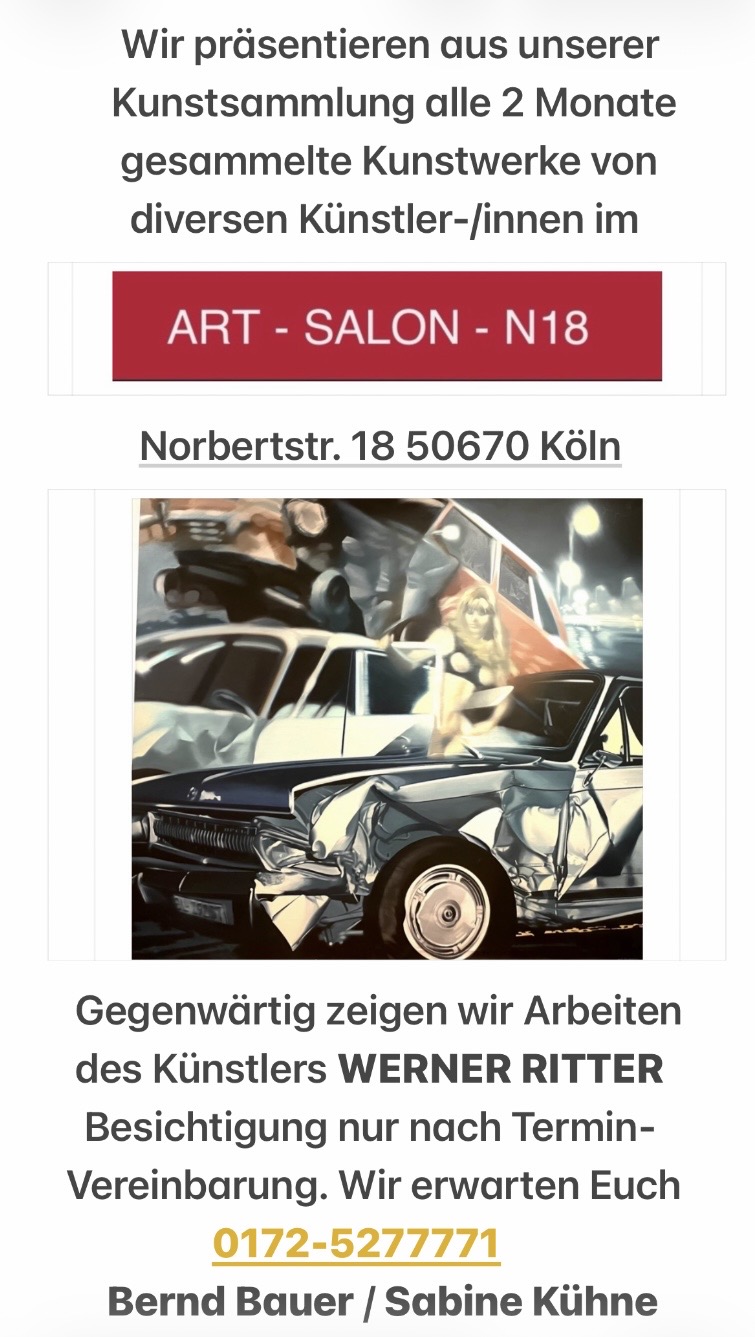
Task: Open the crashed cars painting image
Action: tap(387, 728)
